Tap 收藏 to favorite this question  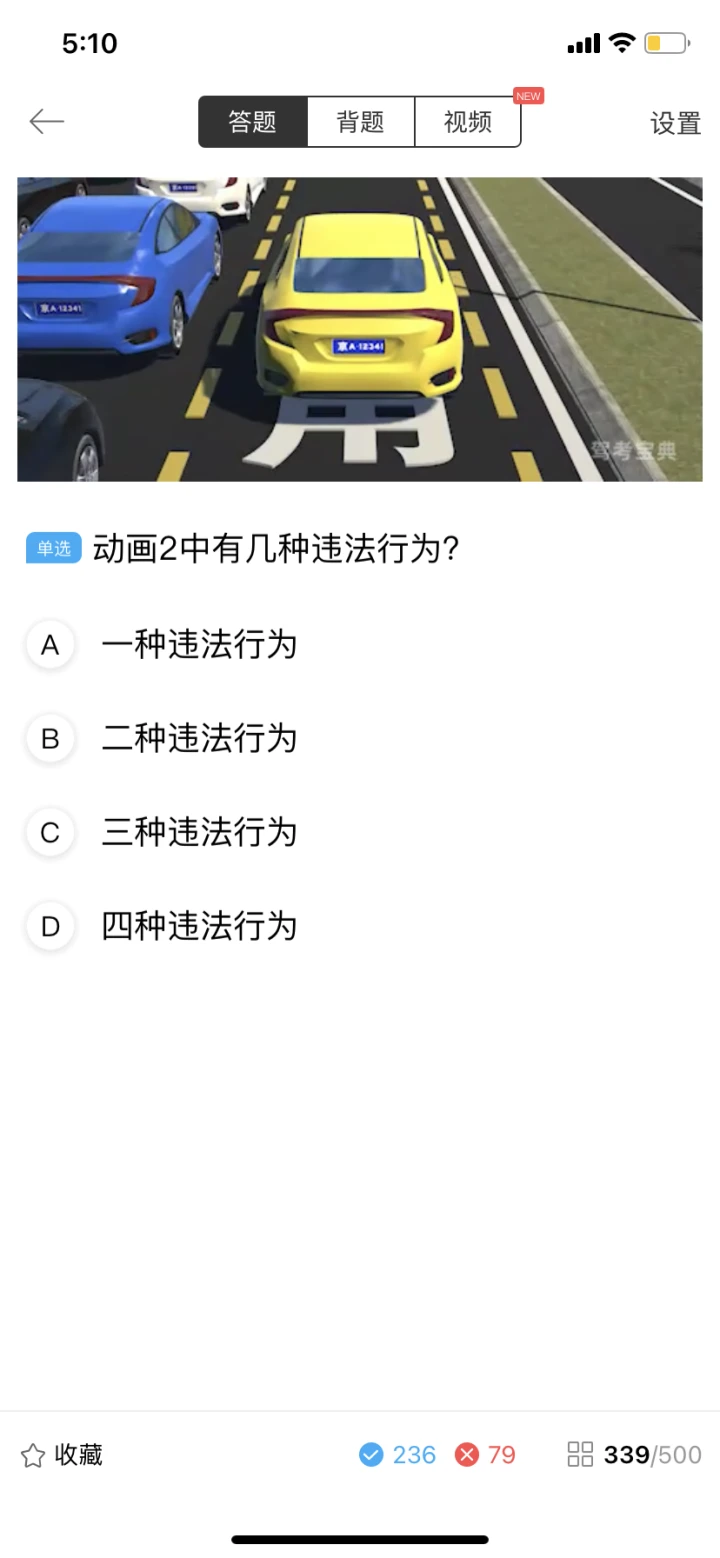62,1454
